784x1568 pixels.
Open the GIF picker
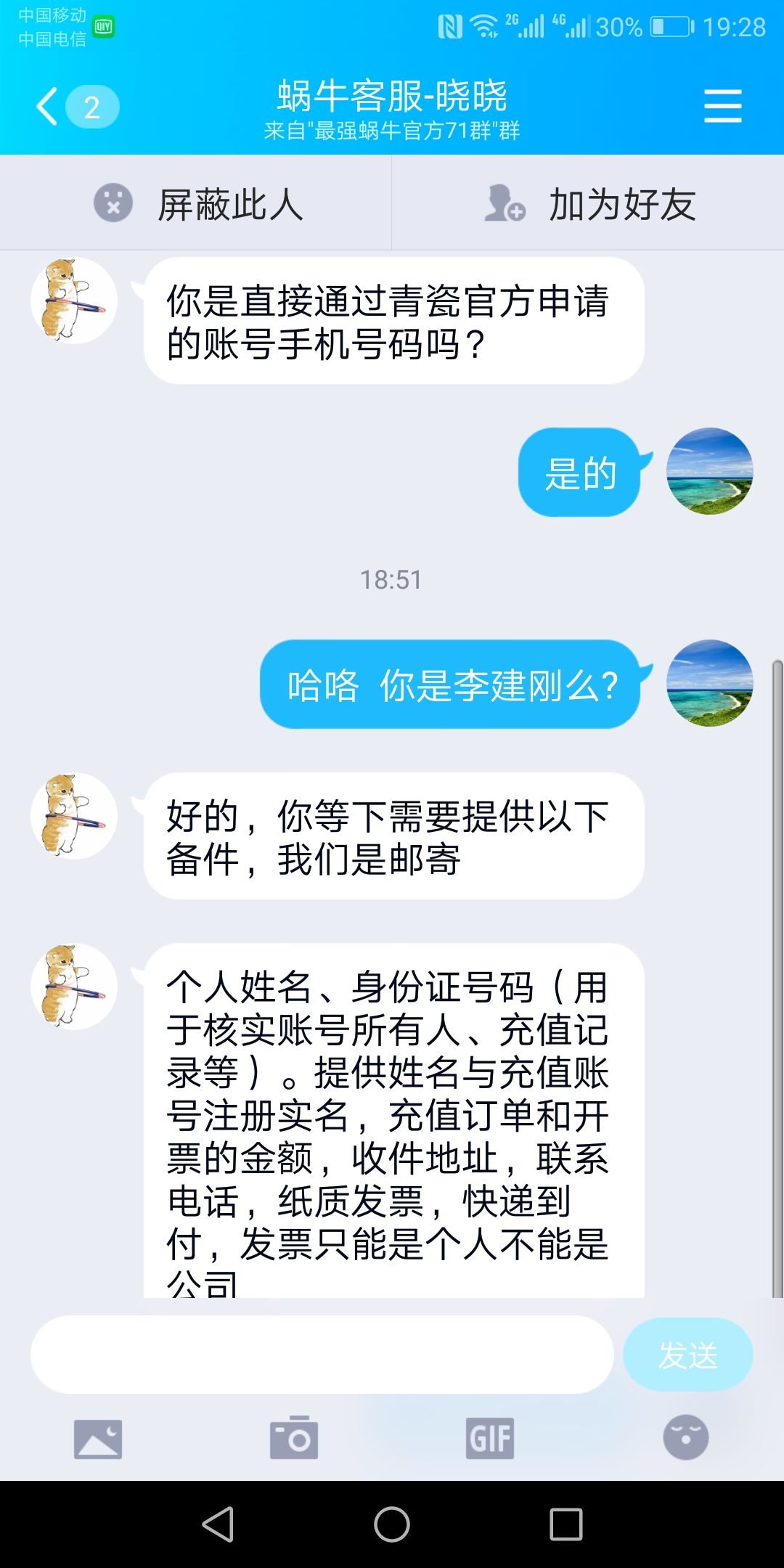490,1437
